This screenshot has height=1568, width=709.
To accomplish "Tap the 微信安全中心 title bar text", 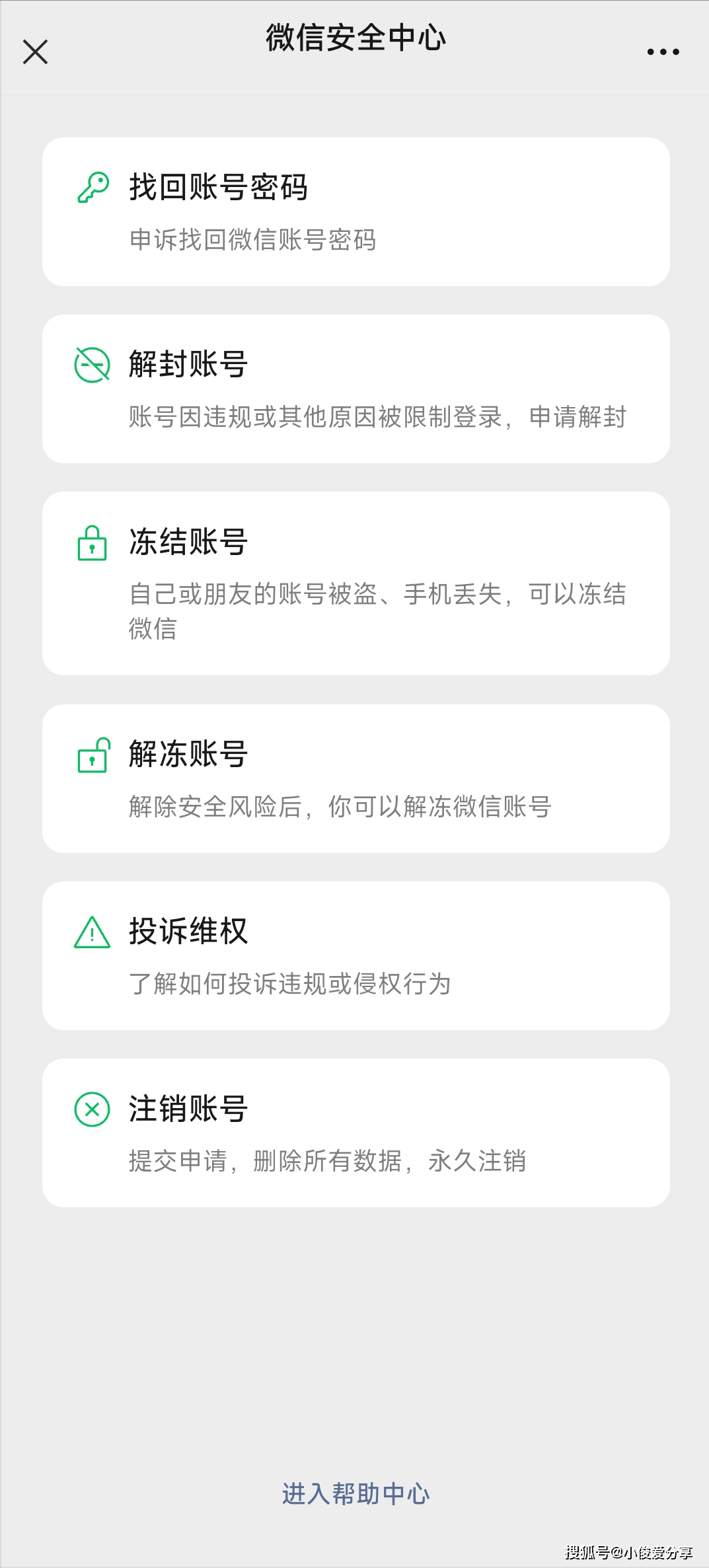I will click(354, 38).
